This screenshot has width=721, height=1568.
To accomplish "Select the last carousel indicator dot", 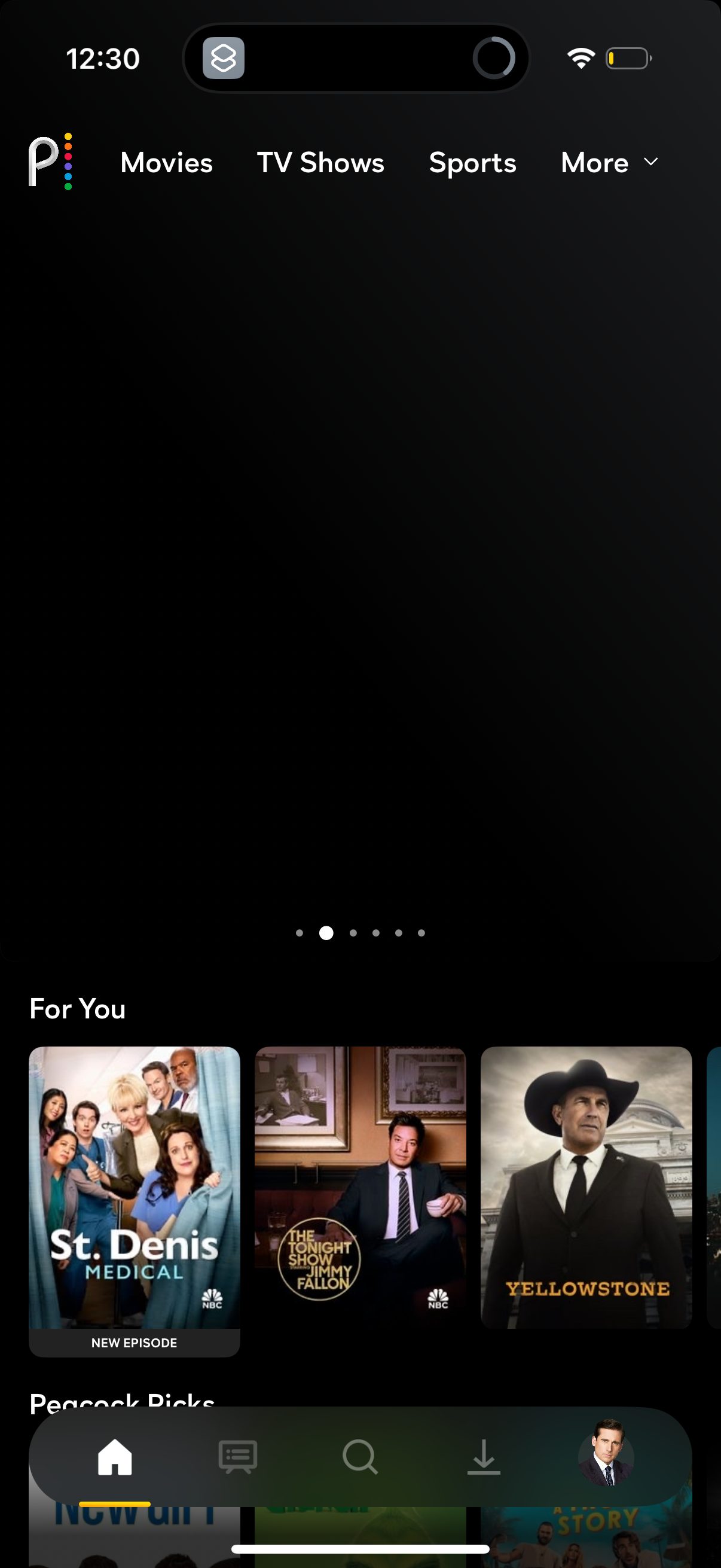I will pyautogui.click(x=421, y=933).
